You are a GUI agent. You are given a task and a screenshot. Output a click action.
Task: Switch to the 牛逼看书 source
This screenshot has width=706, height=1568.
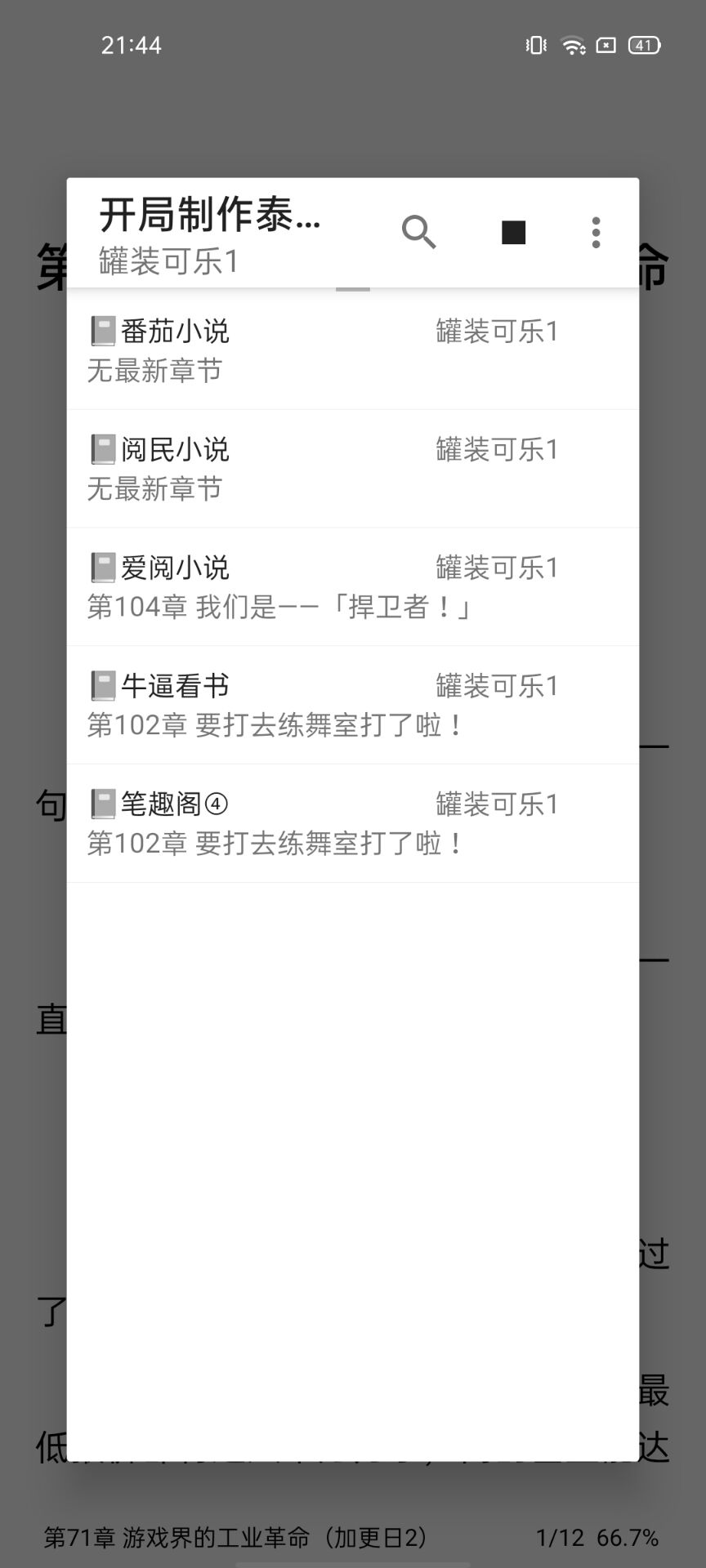coord(352,705)
